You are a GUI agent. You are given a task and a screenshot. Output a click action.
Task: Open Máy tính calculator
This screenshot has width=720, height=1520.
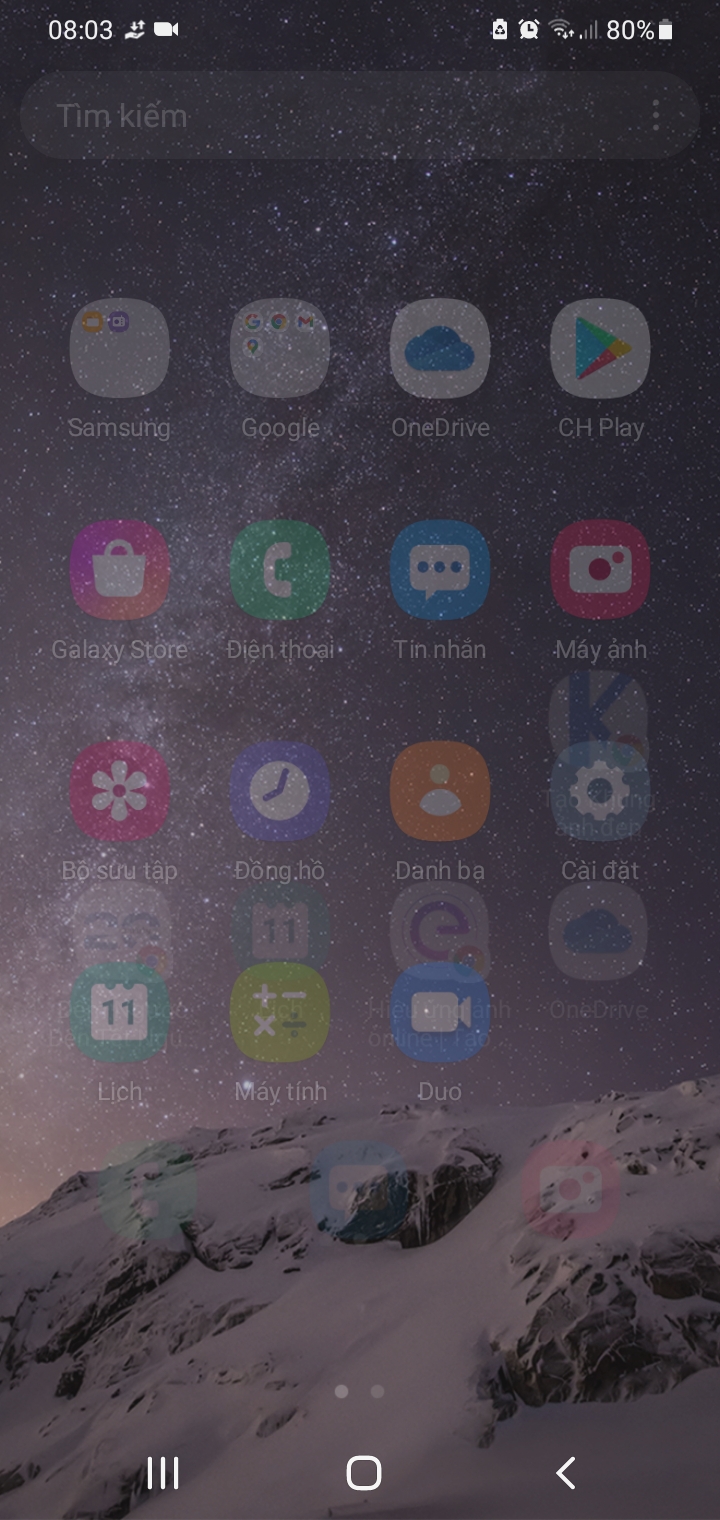[x=280, y=1012]
